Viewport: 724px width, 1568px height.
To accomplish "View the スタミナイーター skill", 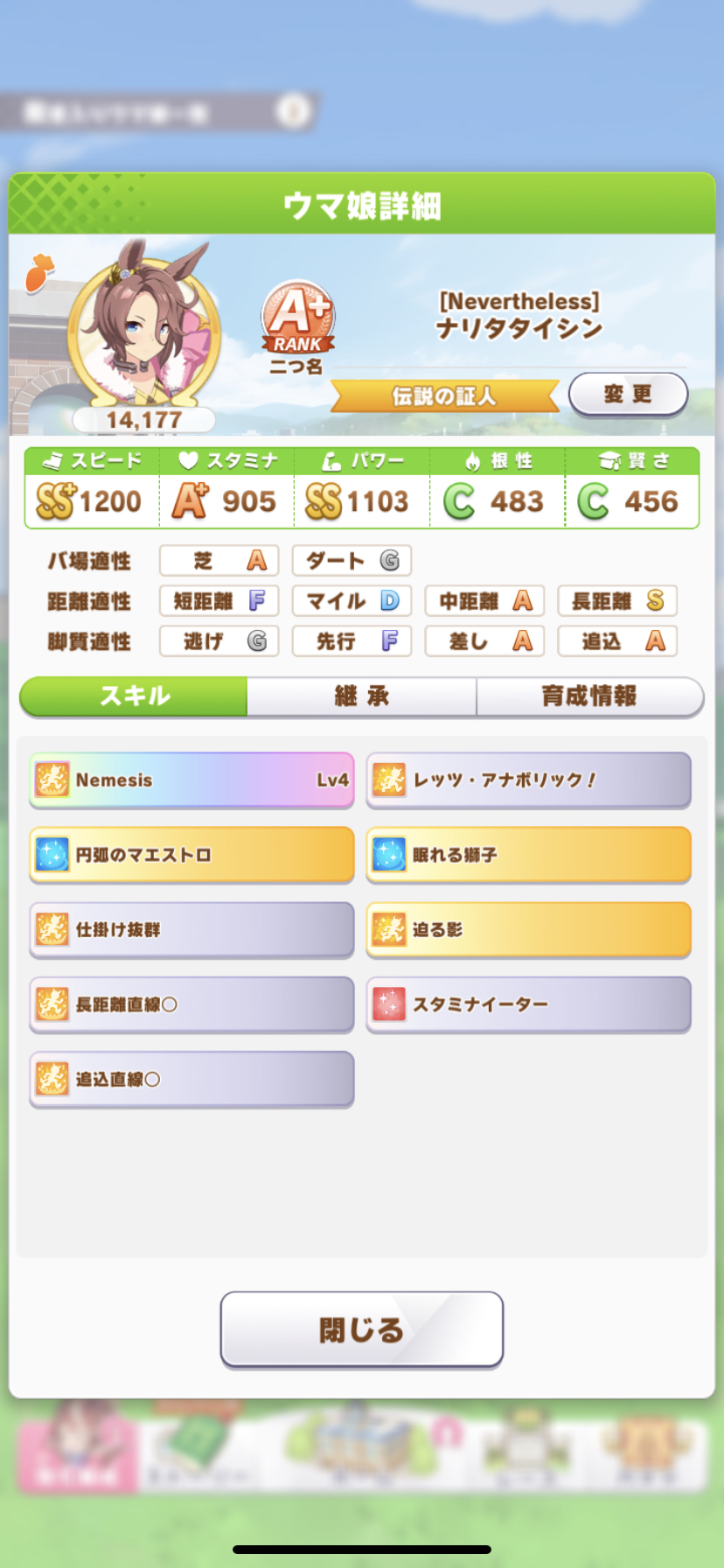I will pyautogui.click(x=528, y=1004).
